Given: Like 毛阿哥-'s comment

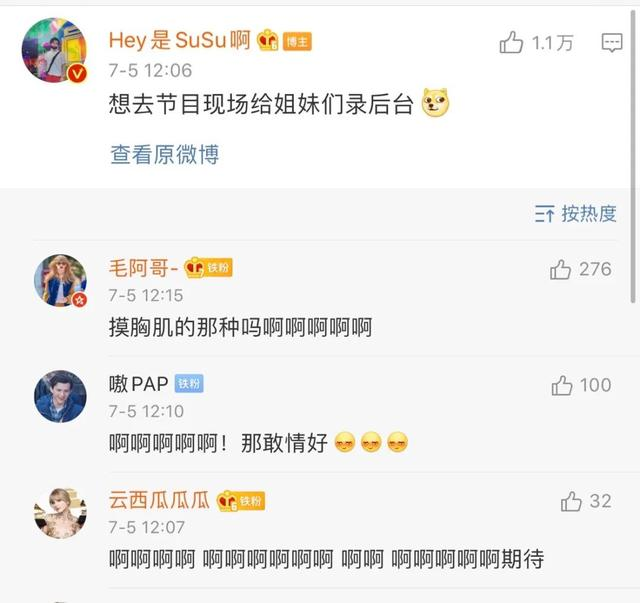Looking at the screenshot, I should [x=561, y=269].
